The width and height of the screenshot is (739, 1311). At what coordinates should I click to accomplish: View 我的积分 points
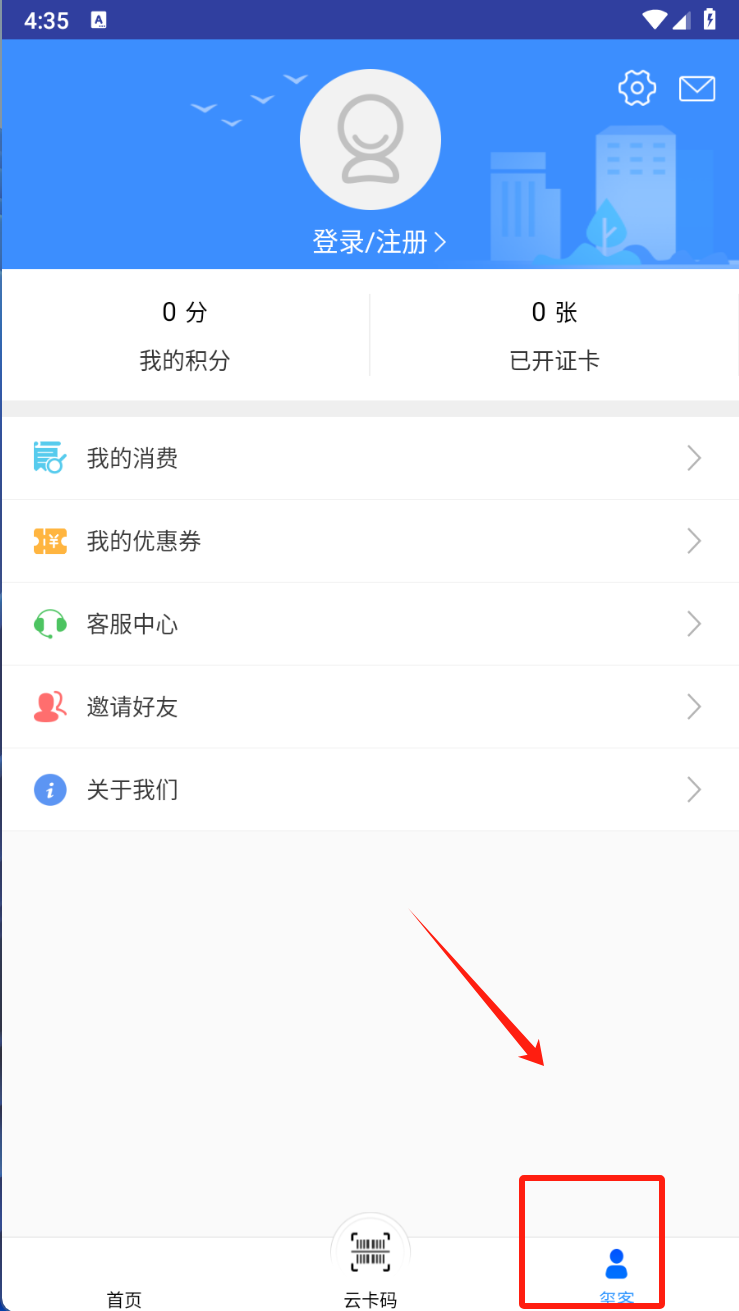[x=185, y=335]
